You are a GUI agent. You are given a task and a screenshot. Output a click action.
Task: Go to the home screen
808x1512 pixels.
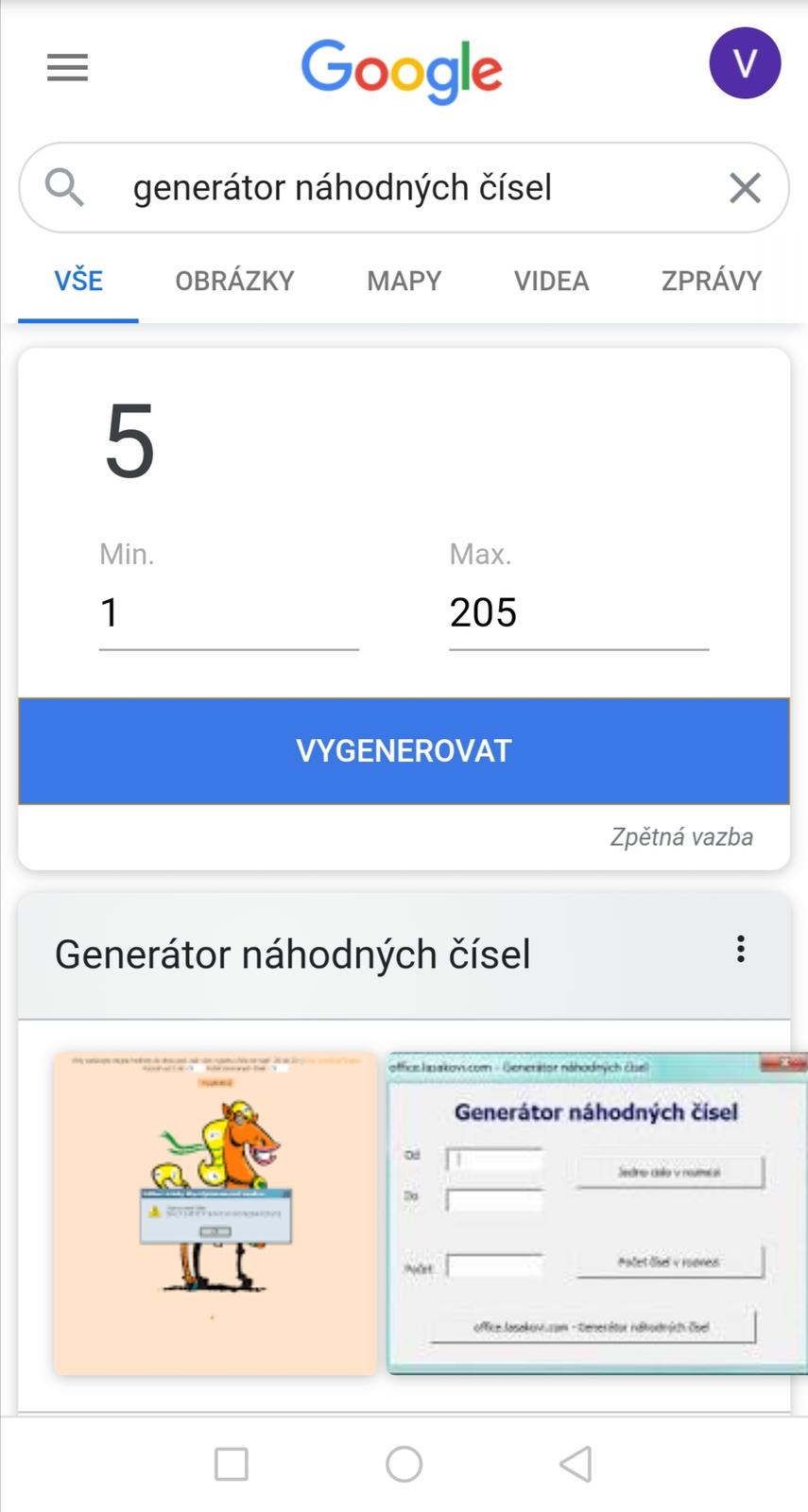[x=404, y=1464]
